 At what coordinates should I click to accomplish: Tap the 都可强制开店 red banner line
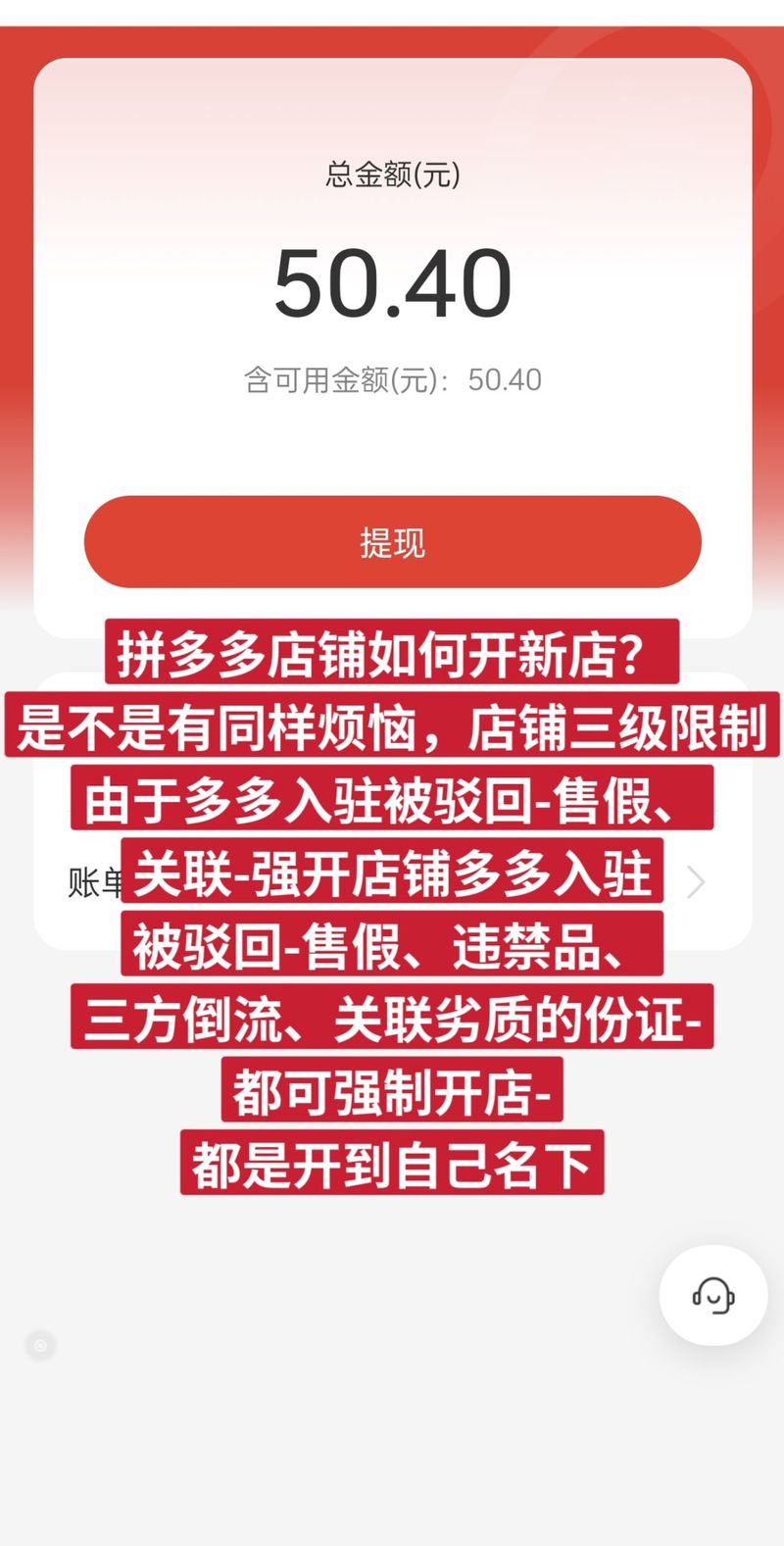(392, 1094)
